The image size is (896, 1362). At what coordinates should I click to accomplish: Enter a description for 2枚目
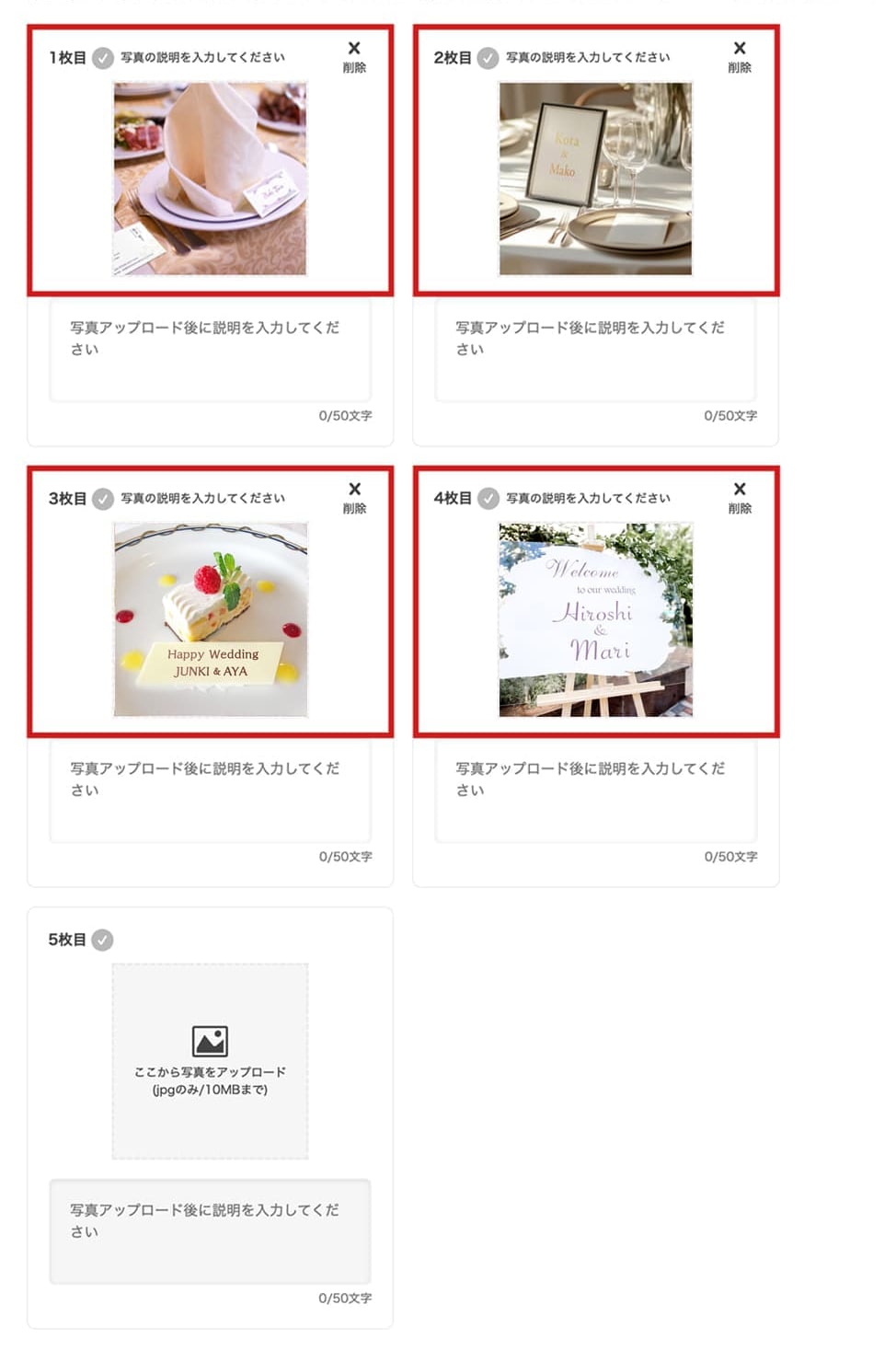click(595, 350)
